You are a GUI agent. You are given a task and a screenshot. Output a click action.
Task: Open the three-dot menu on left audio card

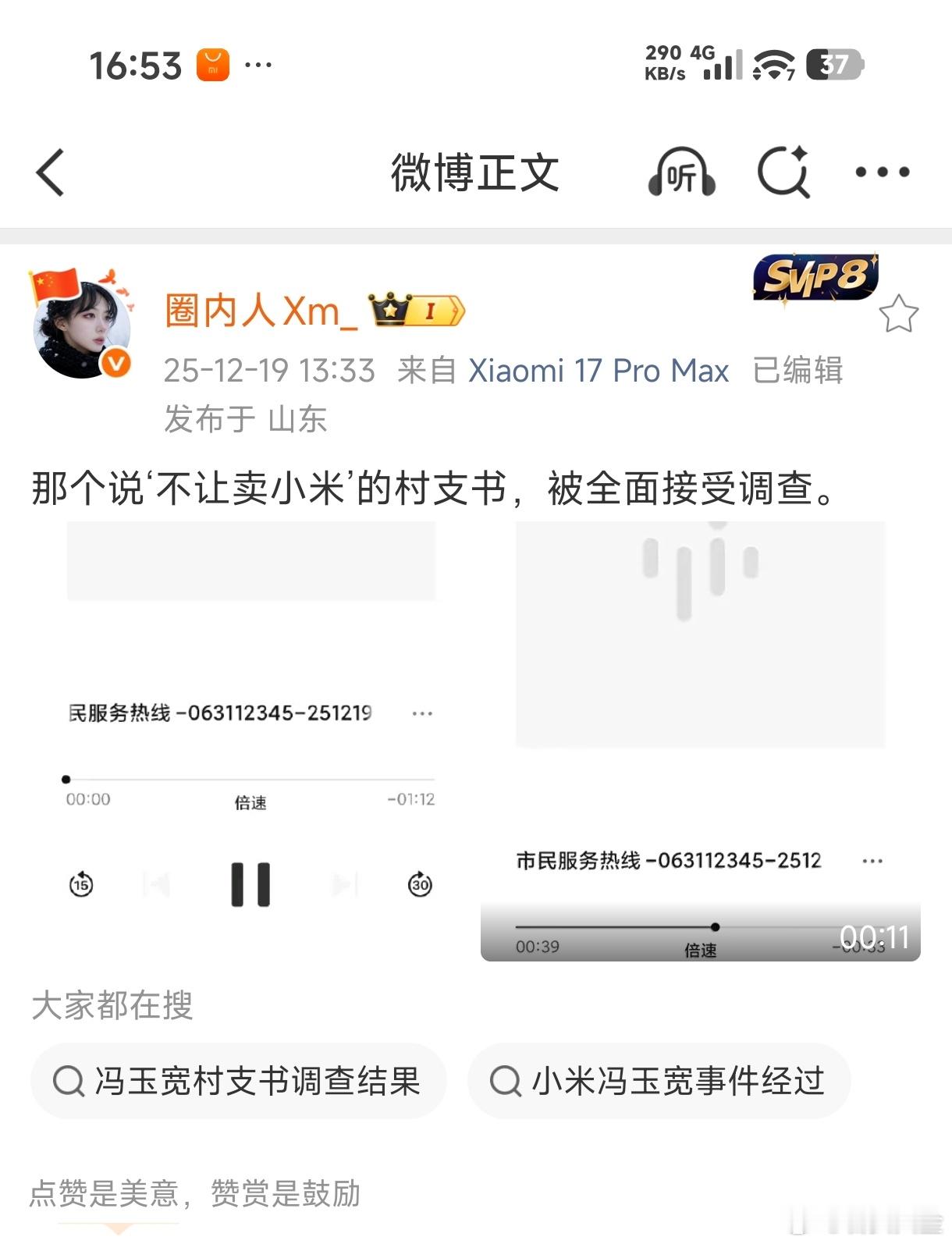pos(421,713)
